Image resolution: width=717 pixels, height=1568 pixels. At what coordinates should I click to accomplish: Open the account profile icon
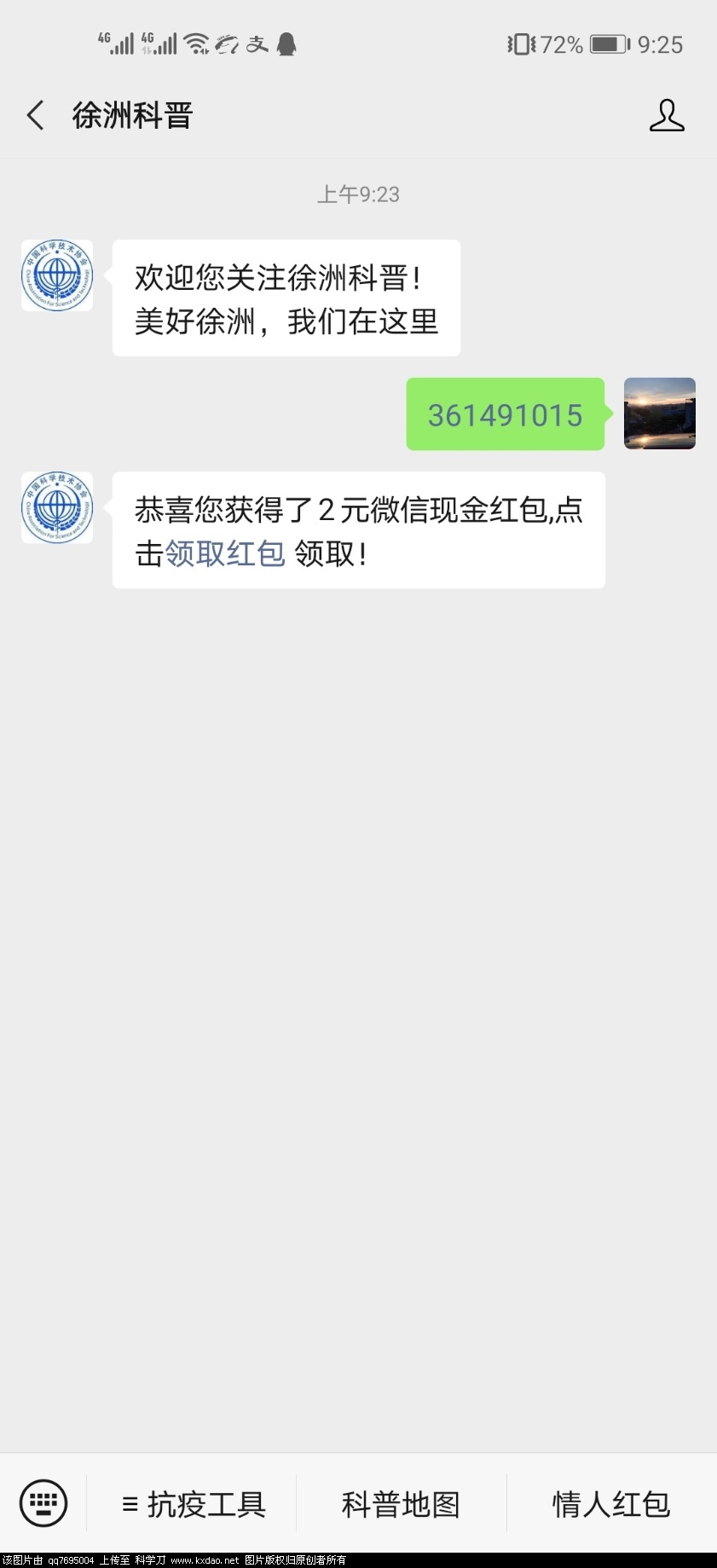(x=667, y=115)
